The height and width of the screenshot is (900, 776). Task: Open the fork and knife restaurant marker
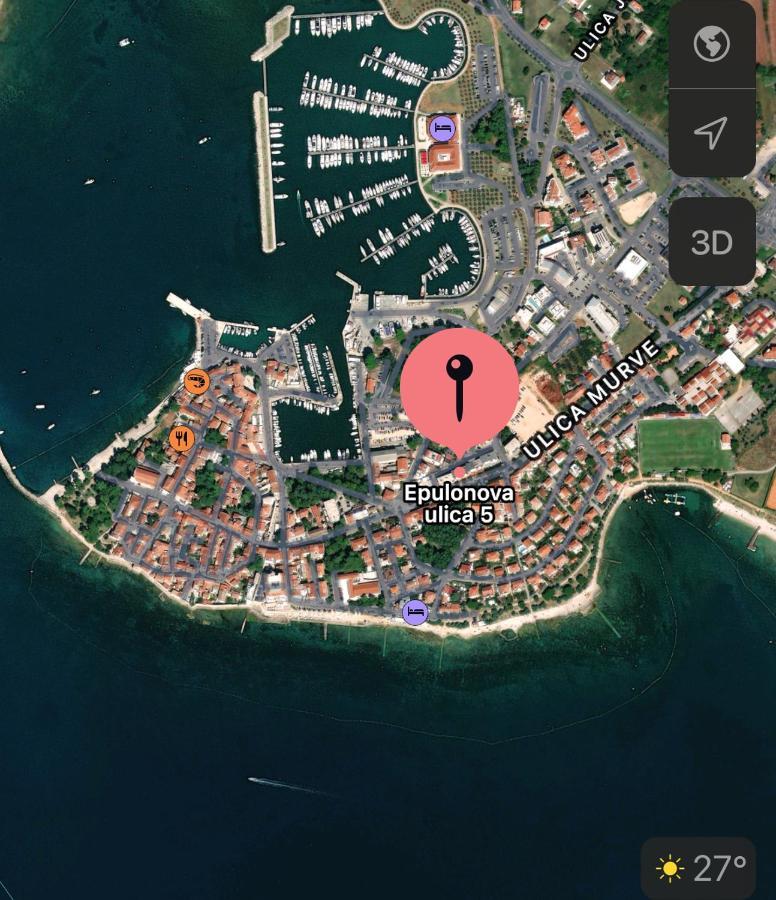click(x=181, y=438)
